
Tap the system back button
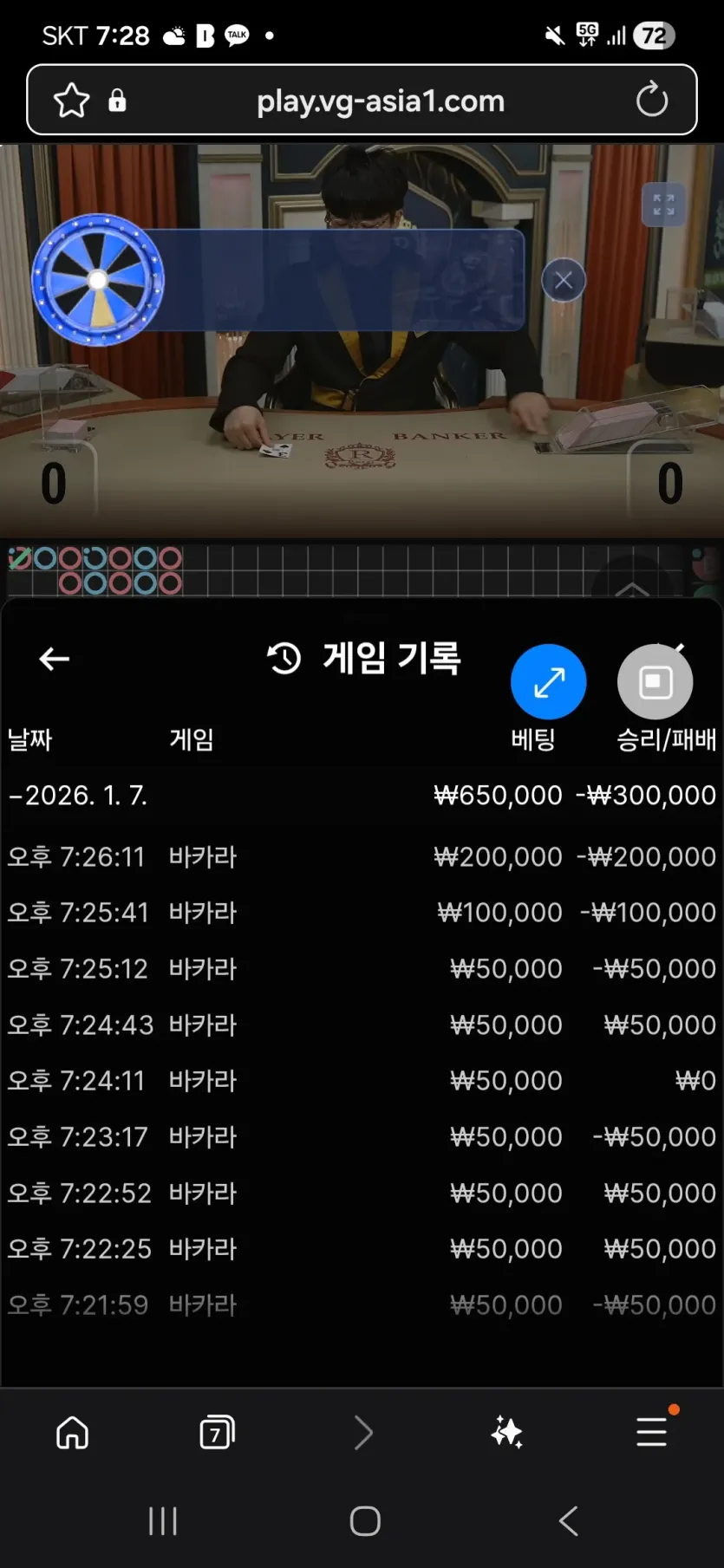coord(568,1520)
